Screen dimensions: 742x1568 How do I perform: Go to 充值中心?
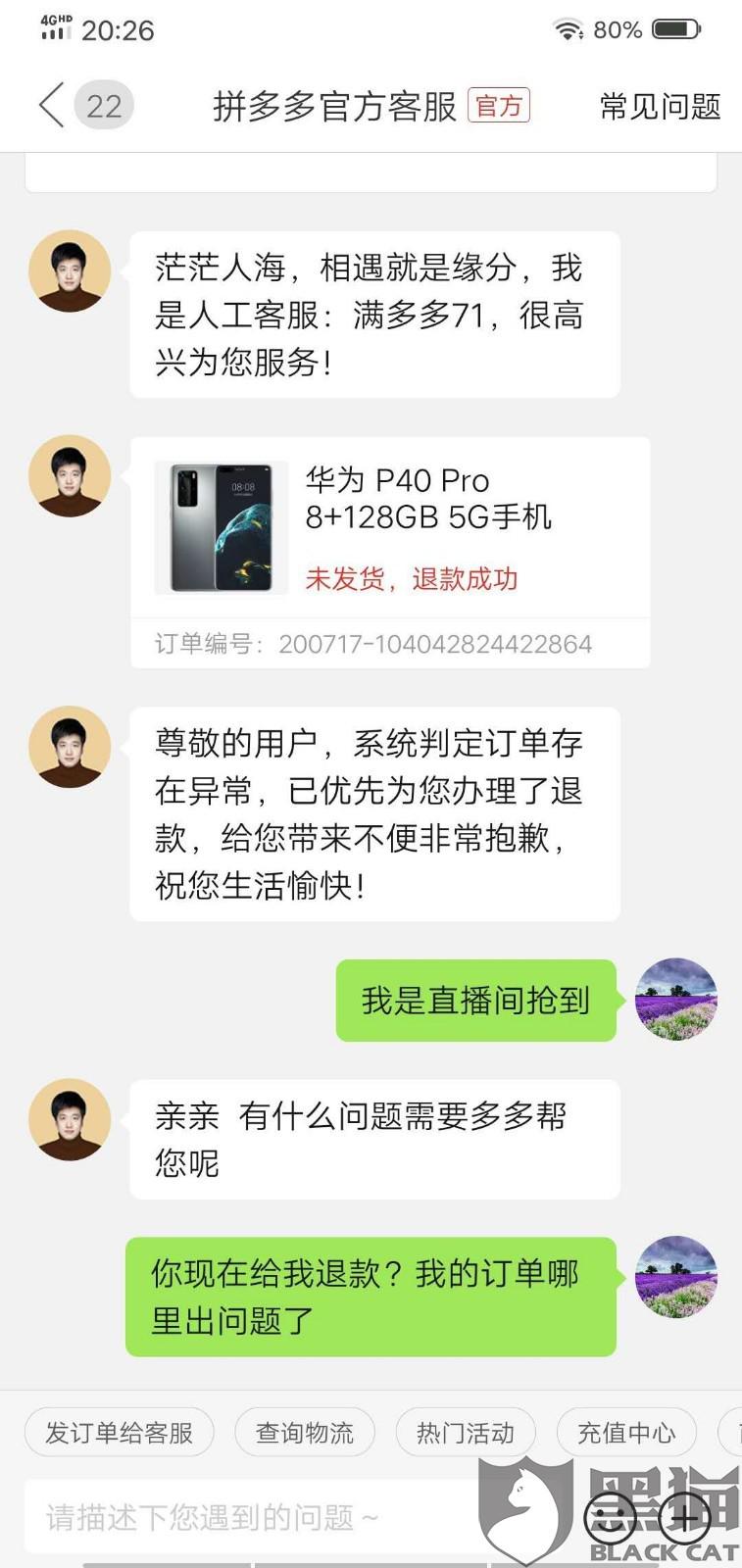pos(626,1433)
